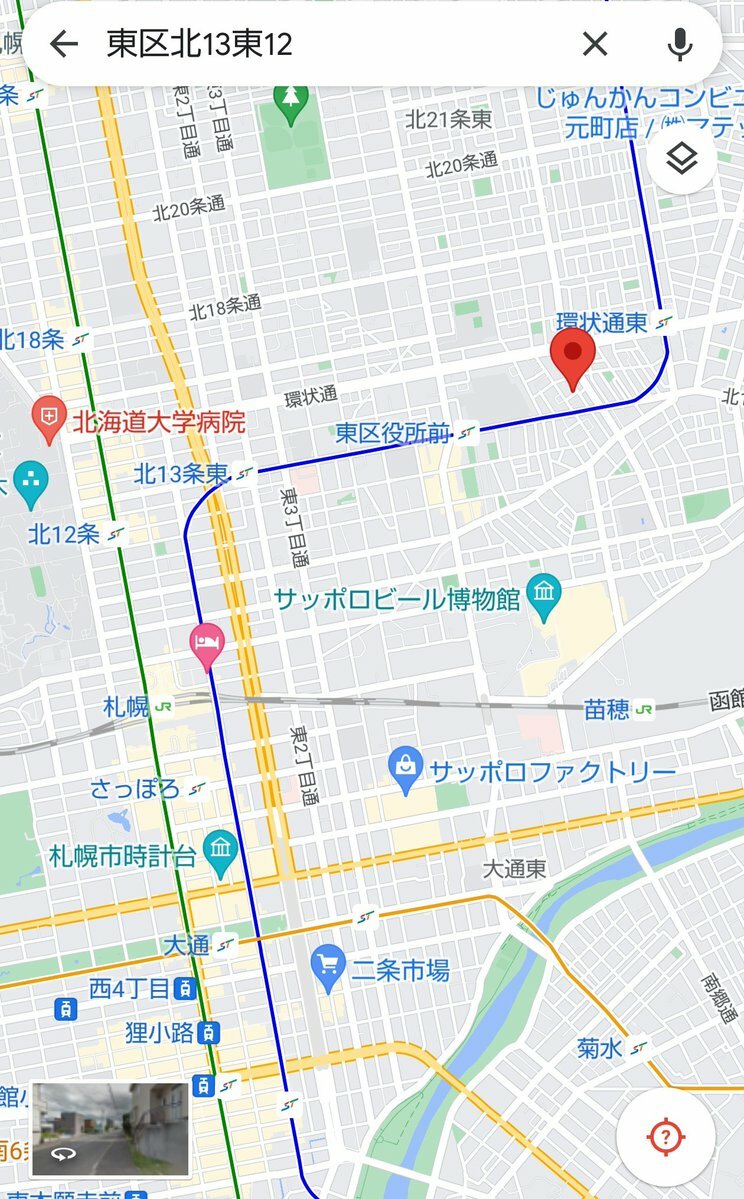The image size is (744, 1199).
Task: Open サッポロファクトリー shopping marker
Action: 405,771
